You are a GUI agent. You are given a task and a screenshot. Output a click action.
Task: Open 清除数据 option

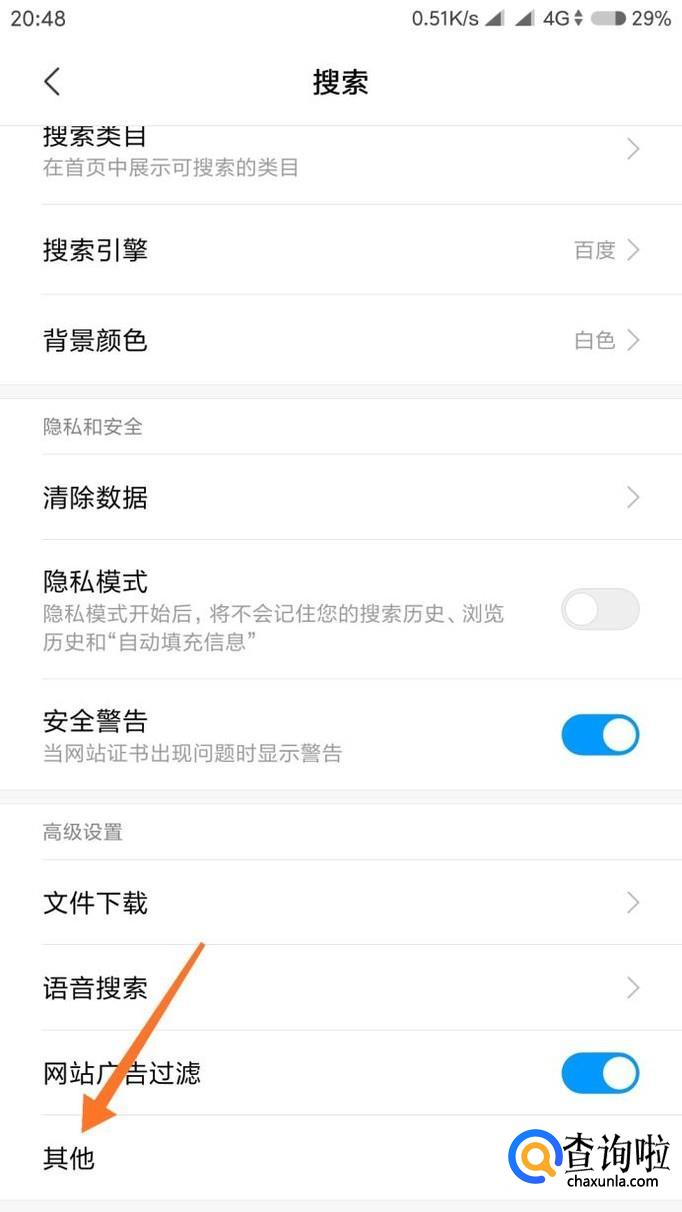pyautogui.click(x=340, y=497)
